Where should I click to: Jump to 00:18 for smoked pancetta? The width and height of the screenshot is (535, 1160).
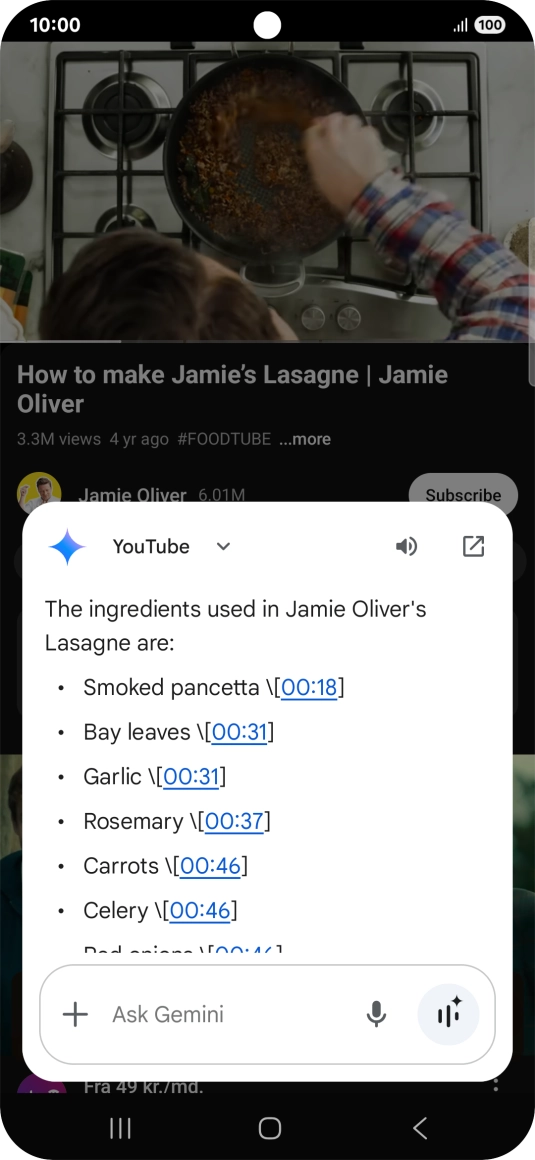click(x=309, y=688)
